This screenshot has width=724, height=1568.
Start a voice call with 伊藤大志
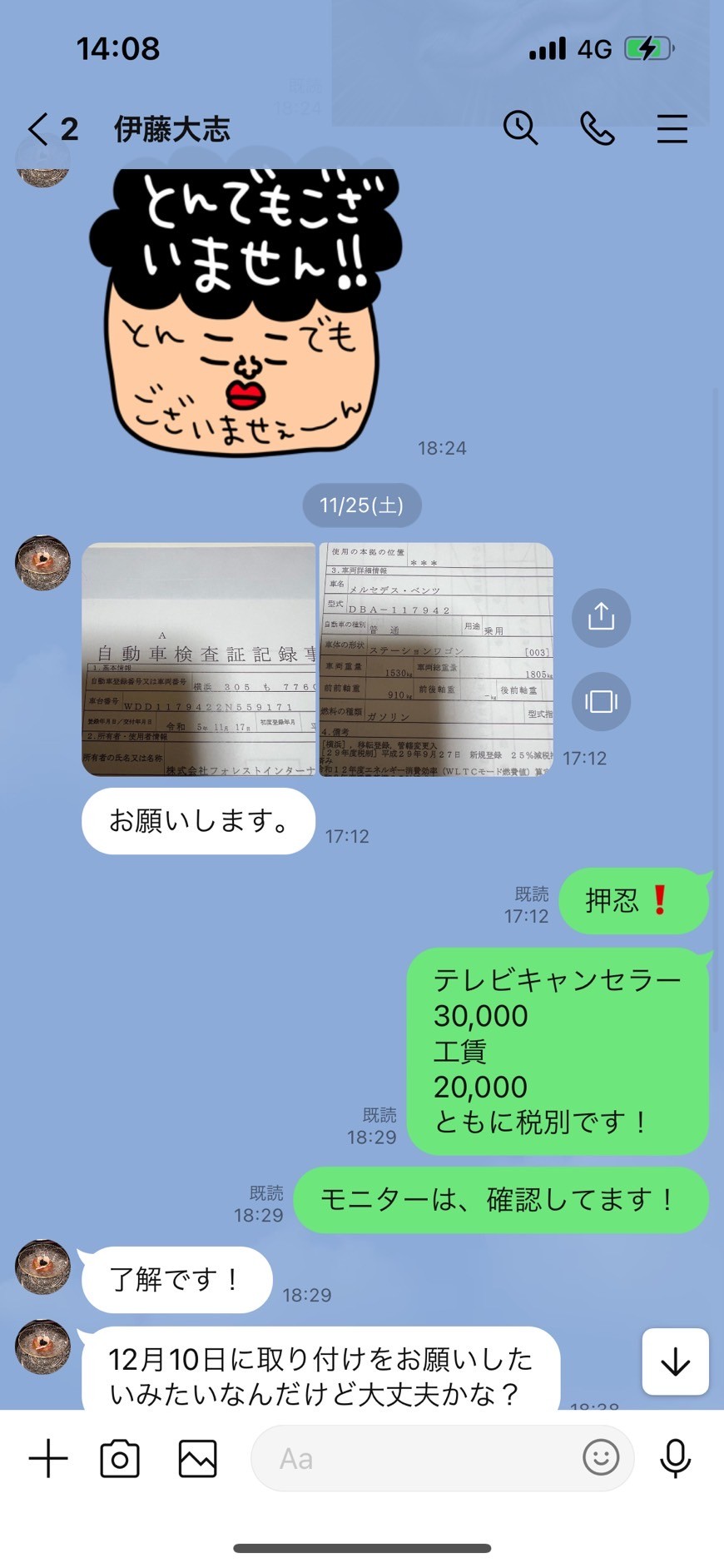[x=597, y=128]
